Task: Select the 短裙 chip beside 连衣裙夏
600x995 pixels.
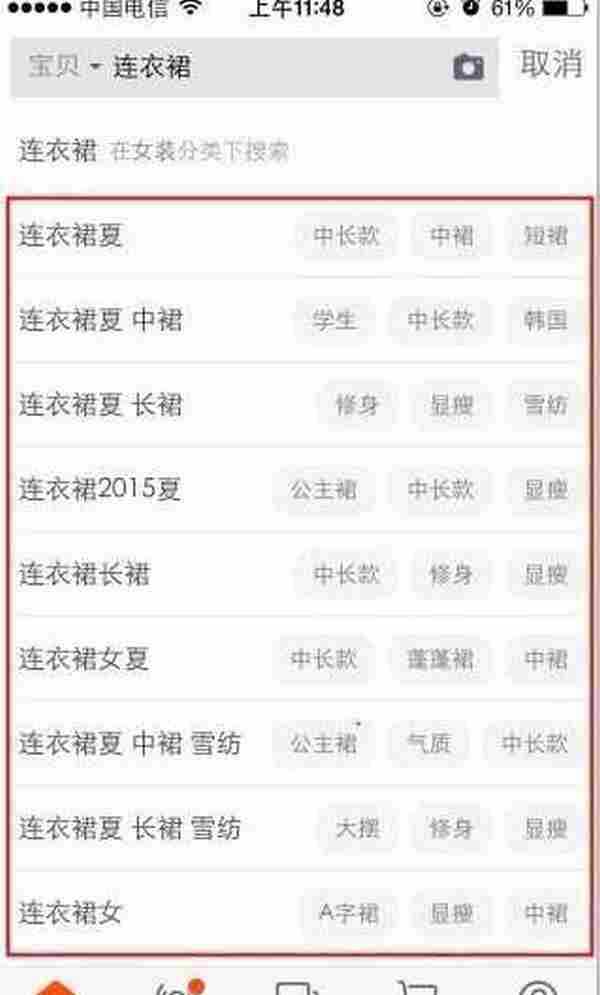Action: coord(545,236)
